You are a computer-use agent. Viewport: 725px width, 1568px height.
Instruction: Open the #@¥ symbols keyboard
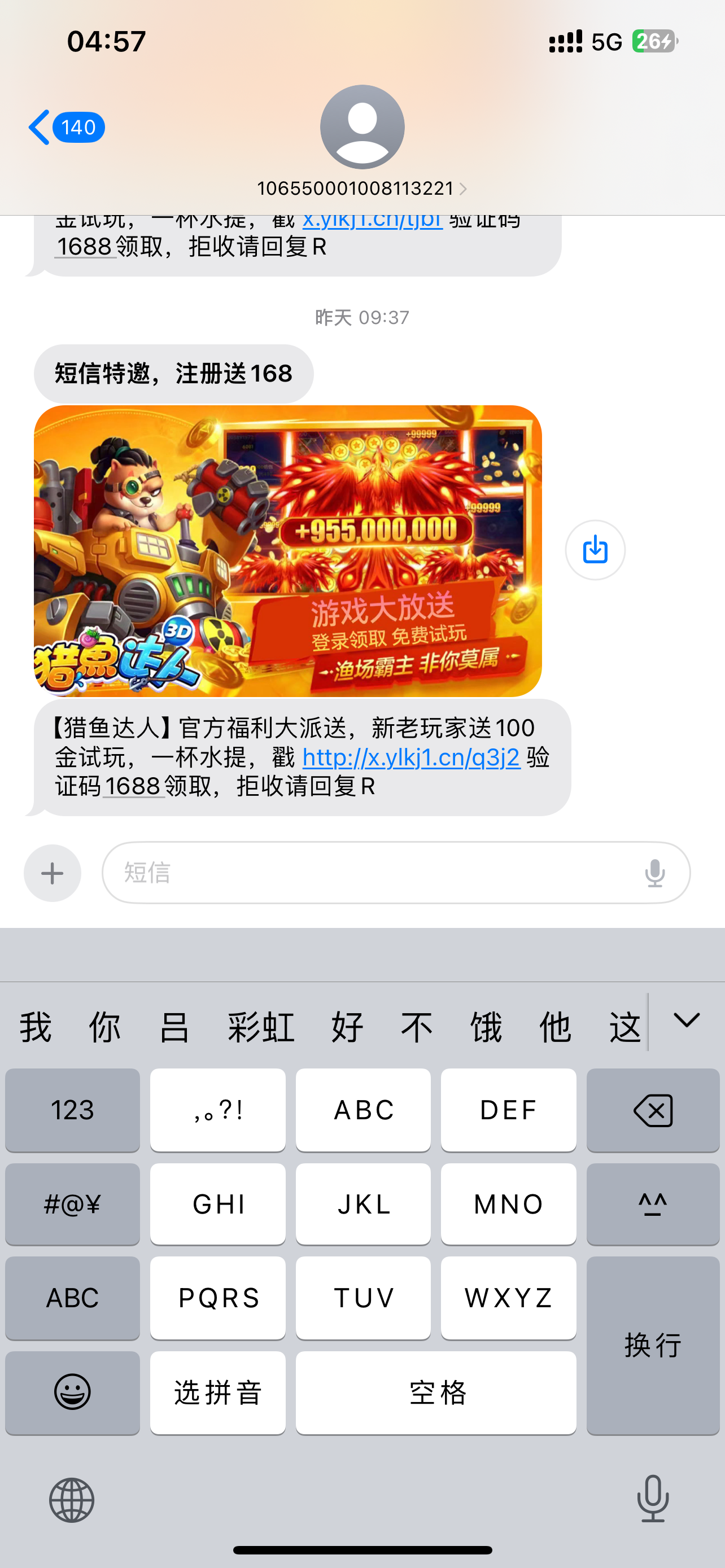coord(72,1204)
